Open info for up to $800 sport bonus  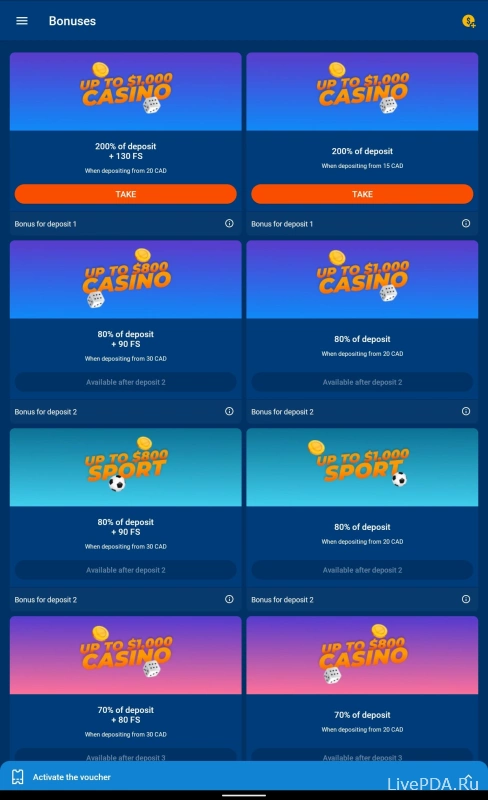point(229,599)
